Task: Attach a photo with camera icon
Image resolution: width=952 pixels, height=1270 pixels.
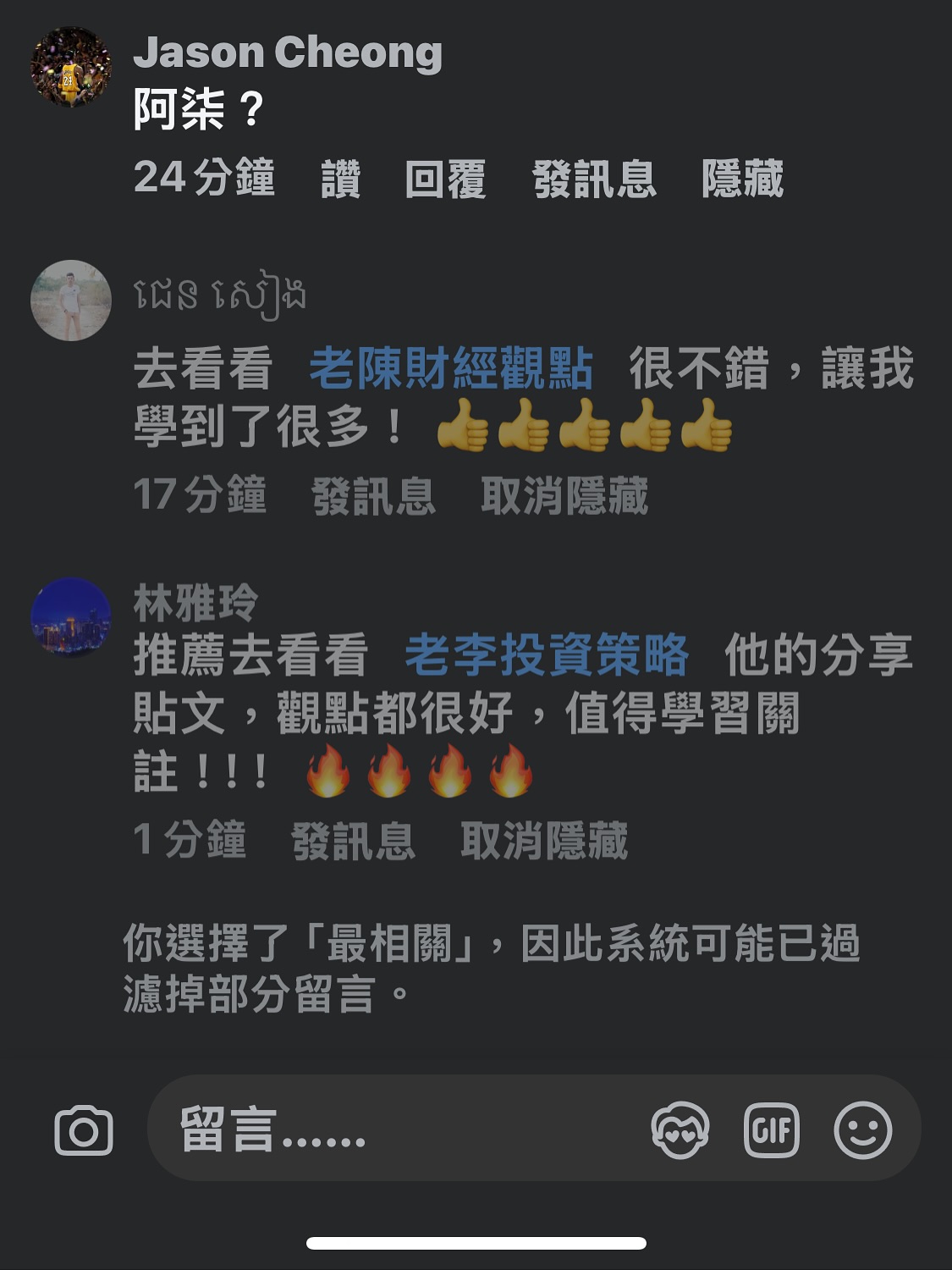Action: click(84, 1130)
